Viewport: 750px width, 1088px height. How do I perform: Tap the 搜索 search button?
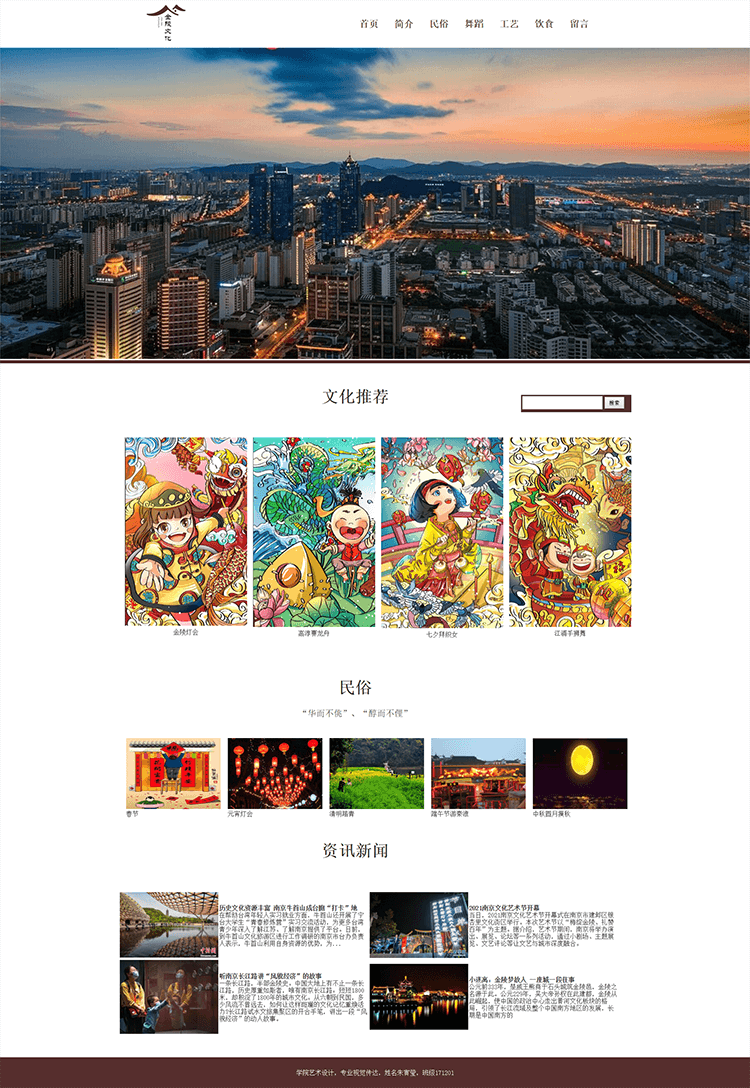615,403
